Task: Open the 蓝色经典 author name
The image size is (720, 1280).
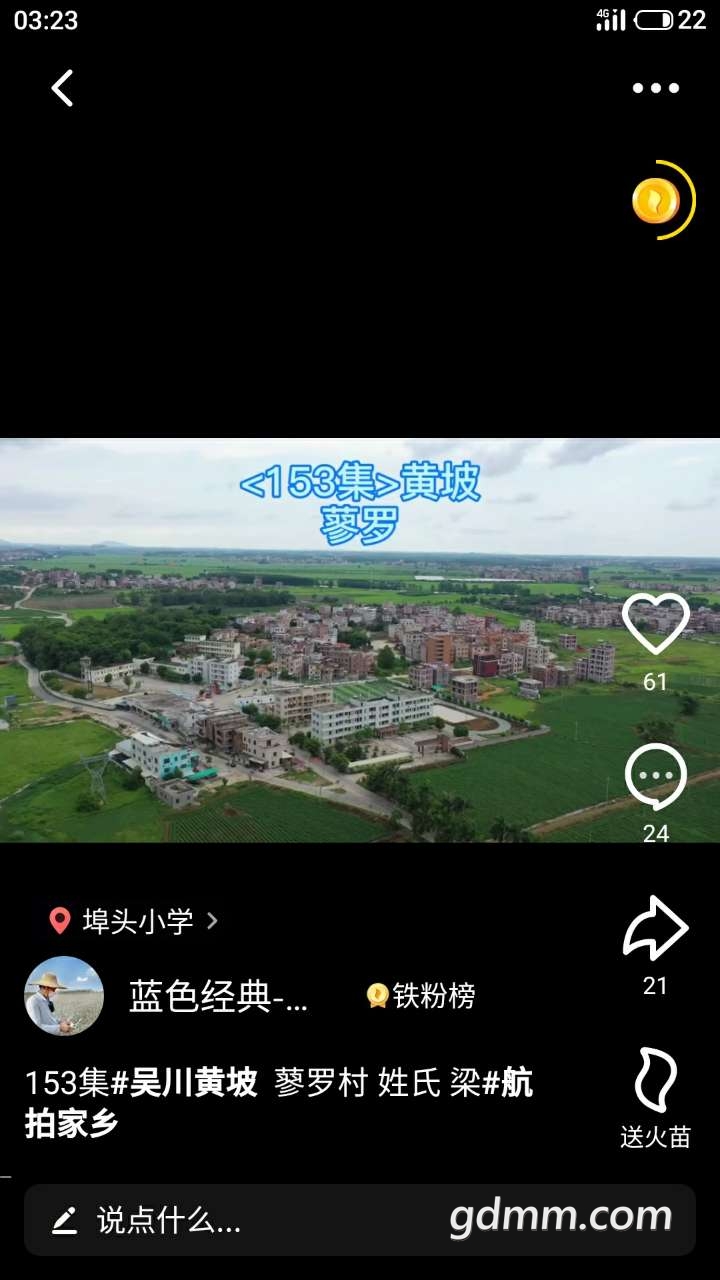Action: [x=218, y=996]
